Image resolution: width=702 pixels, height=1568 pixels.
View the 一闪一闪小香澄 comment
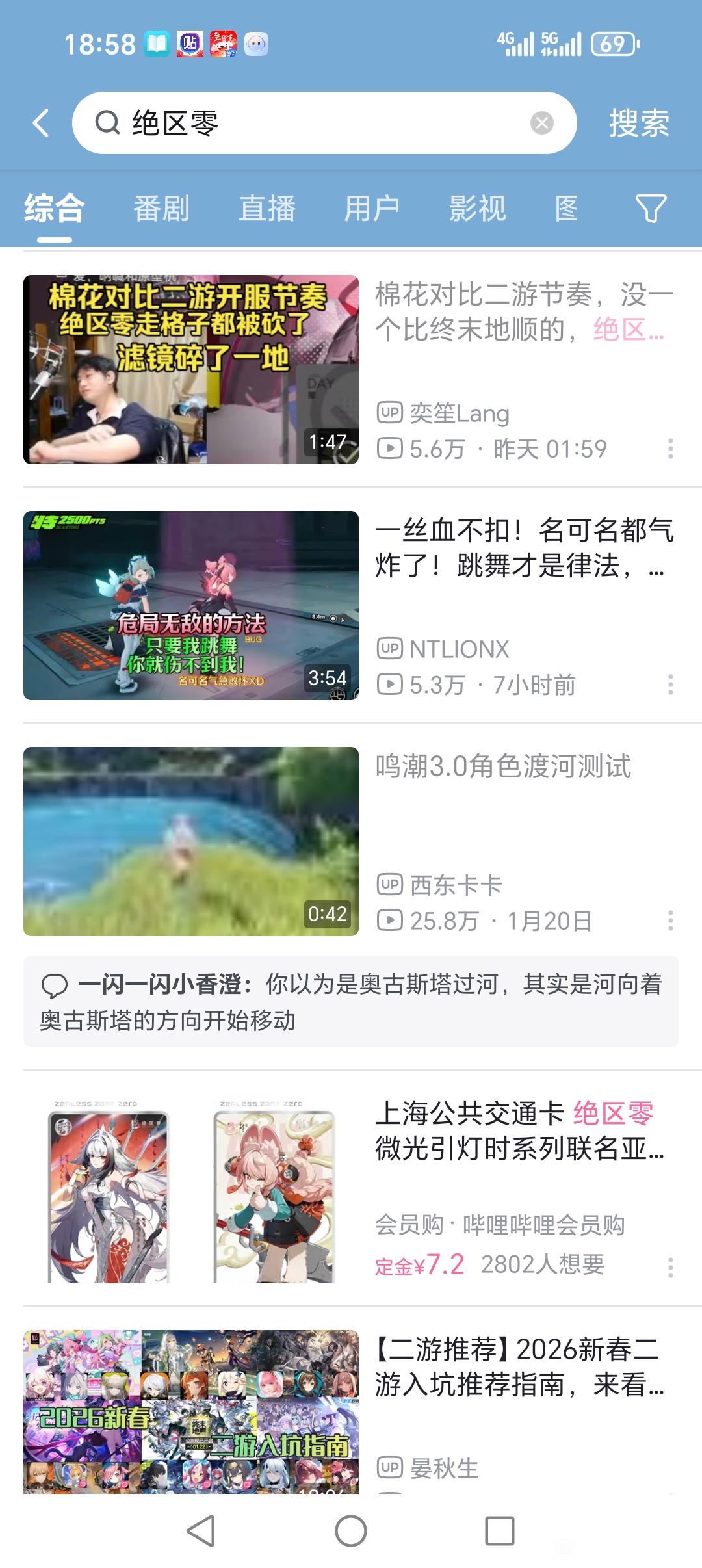[351, 1002]
